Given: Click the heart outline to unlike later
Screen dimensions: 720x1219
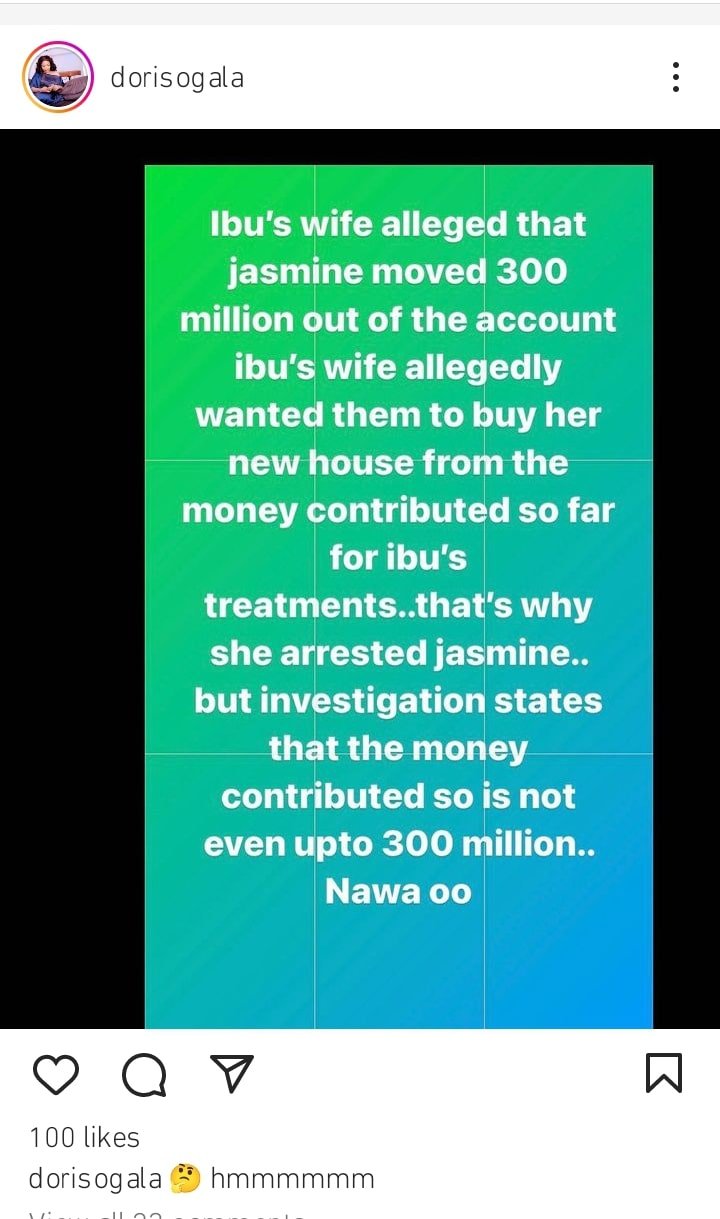Looking at the screenshot, I should tap(57, 1074).
